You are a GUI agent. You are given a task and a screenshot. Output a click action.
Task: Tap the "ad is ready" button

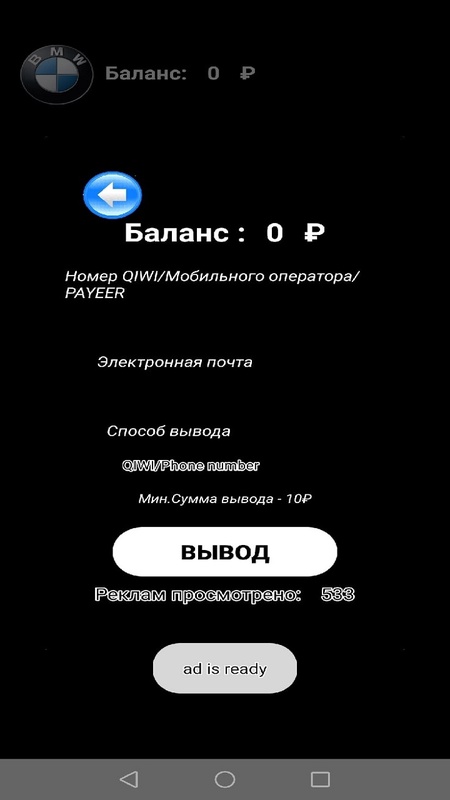224,668
